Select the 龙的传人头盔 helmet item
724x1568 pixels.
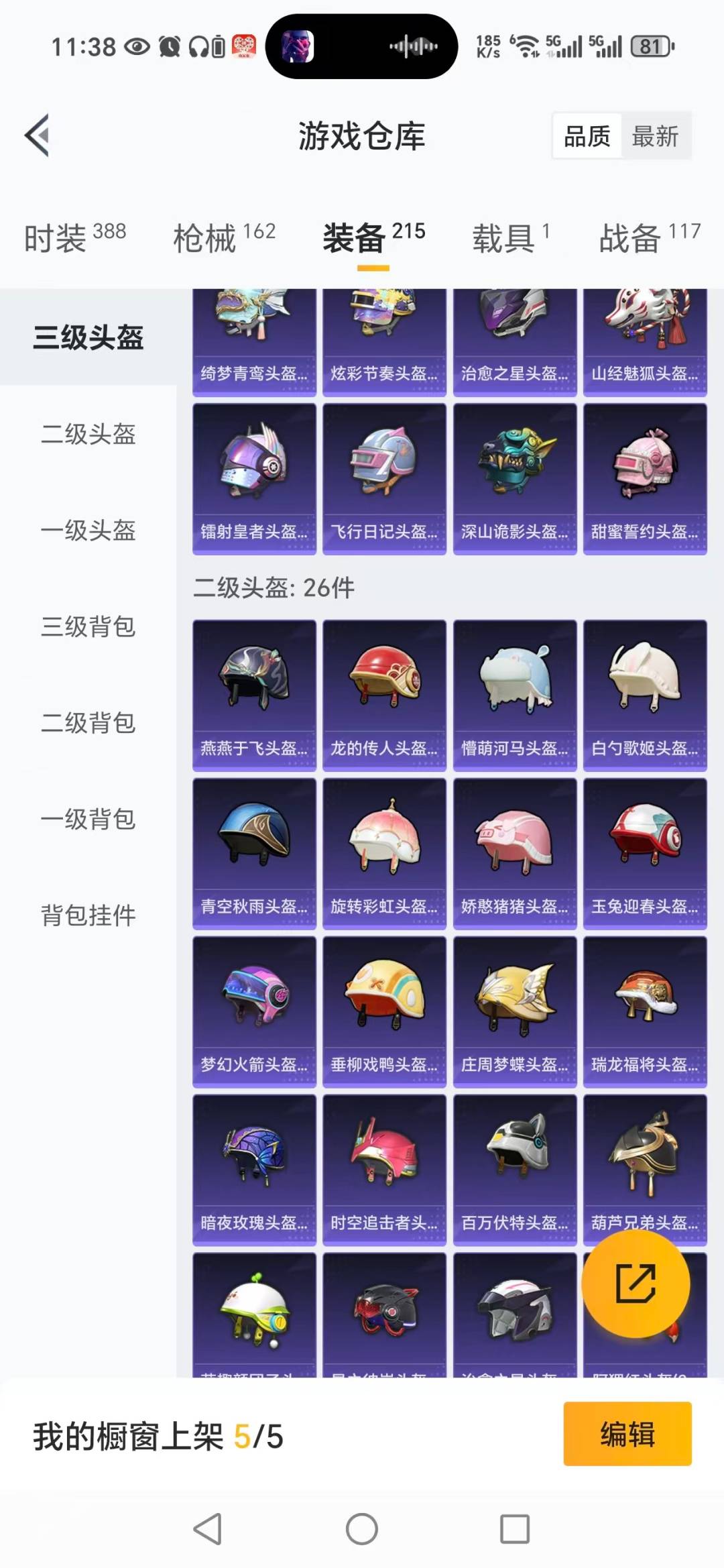point(384,691)
